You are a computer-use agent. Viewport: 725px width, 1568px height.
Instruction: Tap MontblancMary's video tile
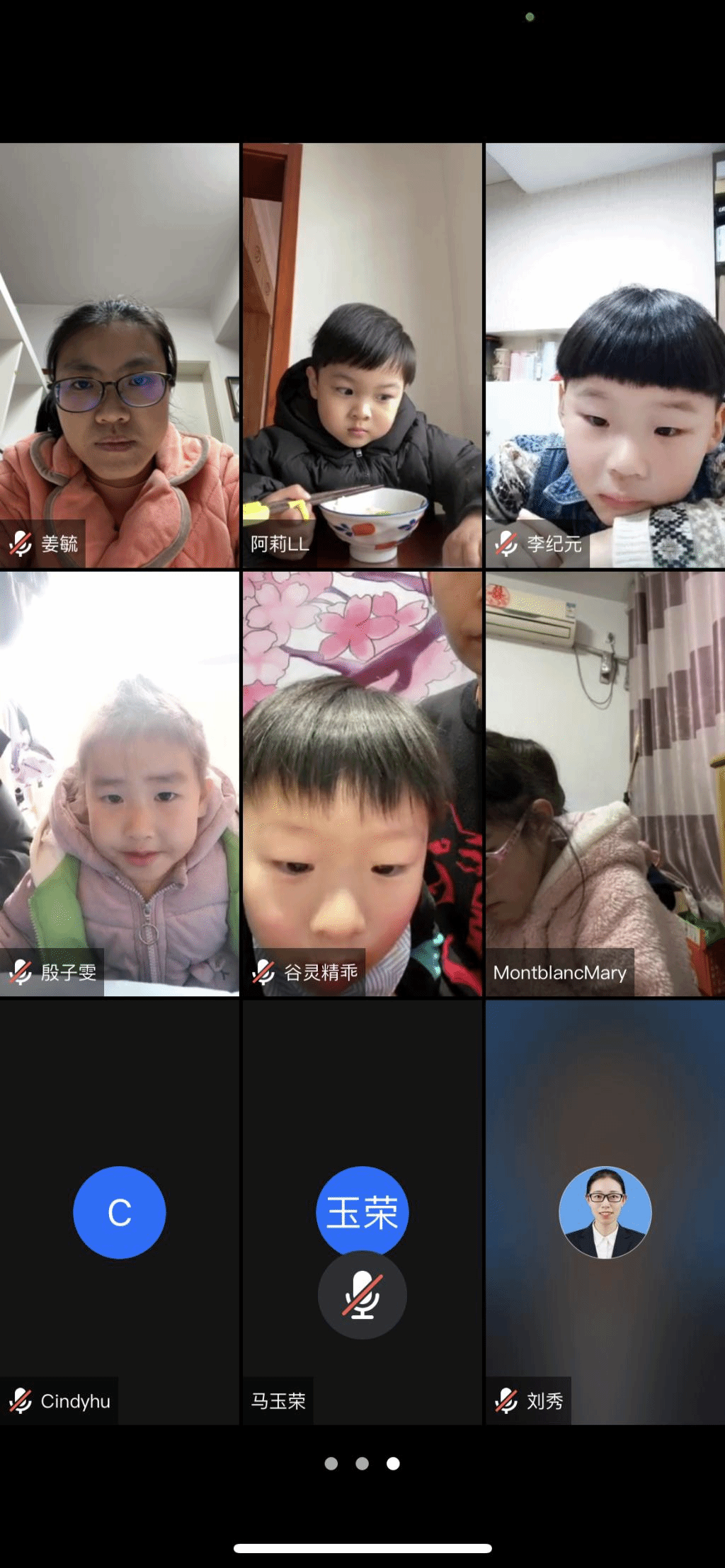(x=605, y=784)
